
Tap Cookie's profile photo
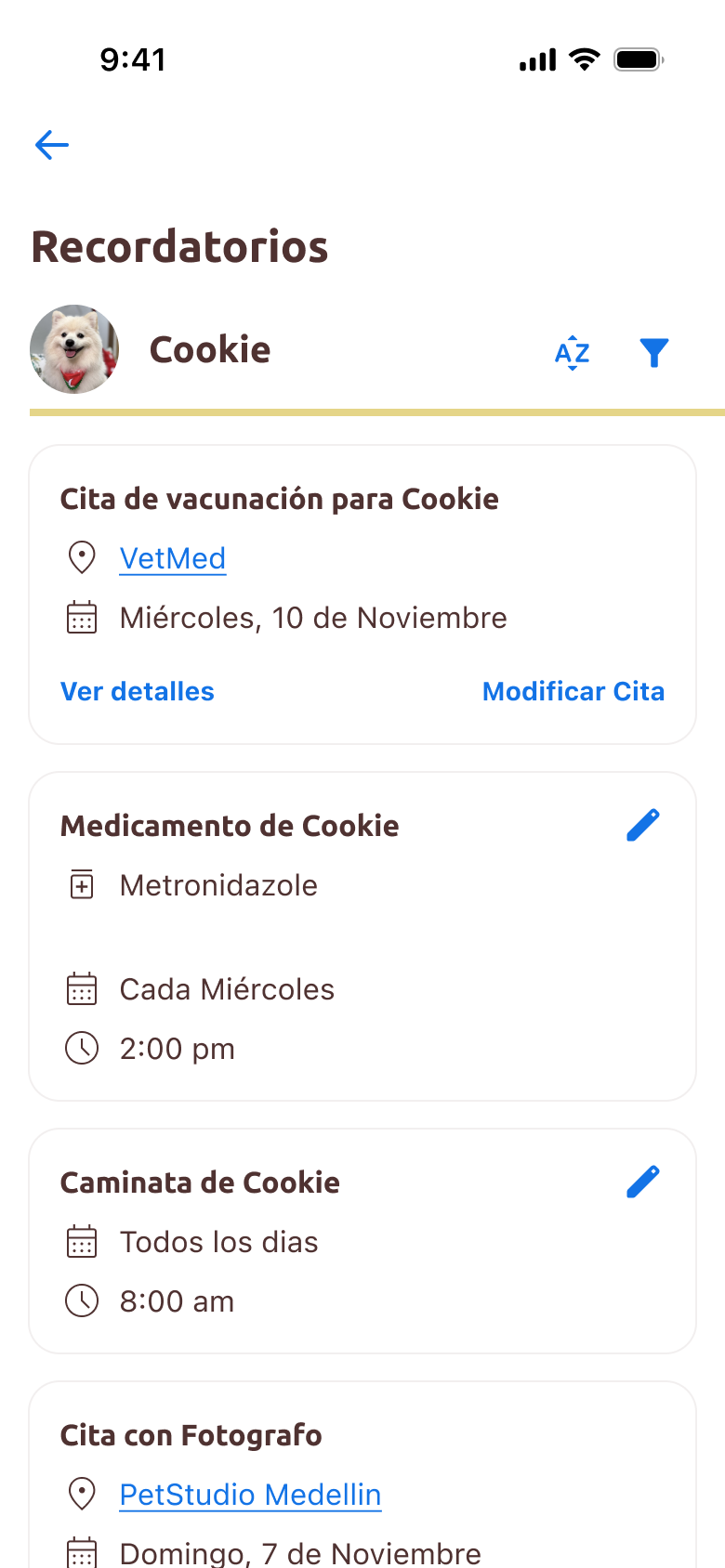tap(74, 349)
